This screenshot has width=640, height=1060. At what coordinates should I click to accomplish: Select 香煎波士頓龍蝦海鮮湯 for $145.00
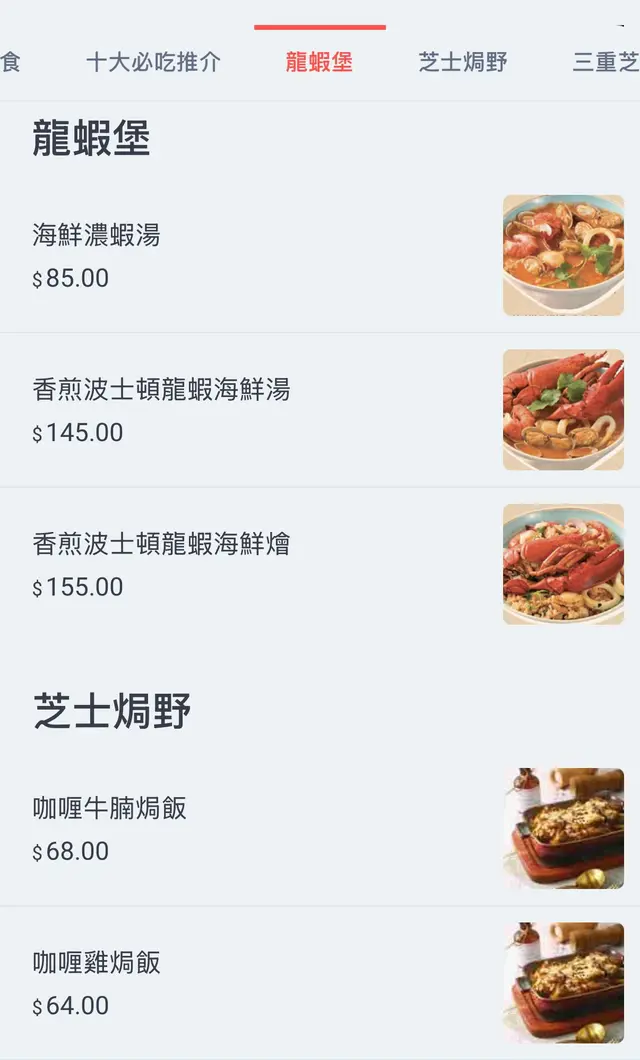coord(161,390)
